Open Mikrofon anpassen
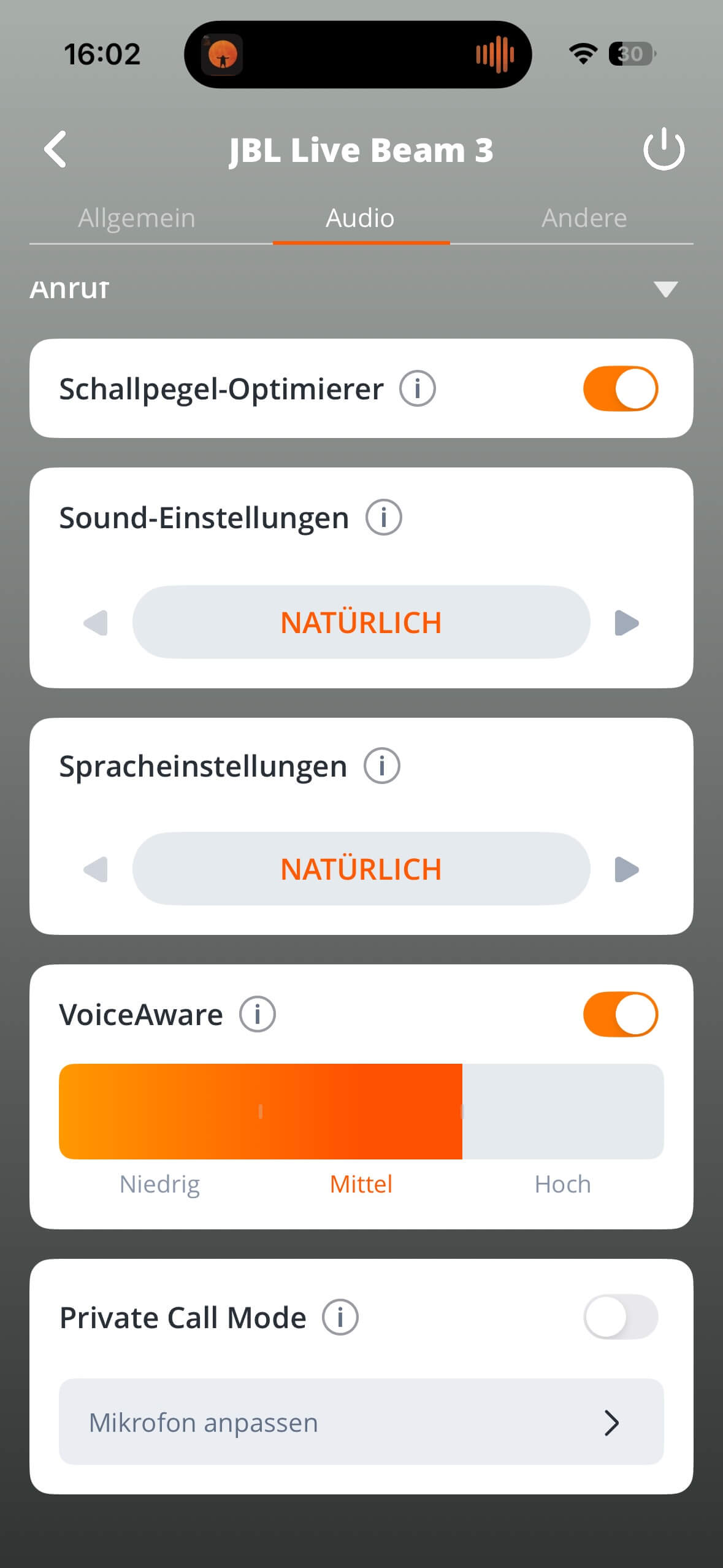 click(361, 1422)
